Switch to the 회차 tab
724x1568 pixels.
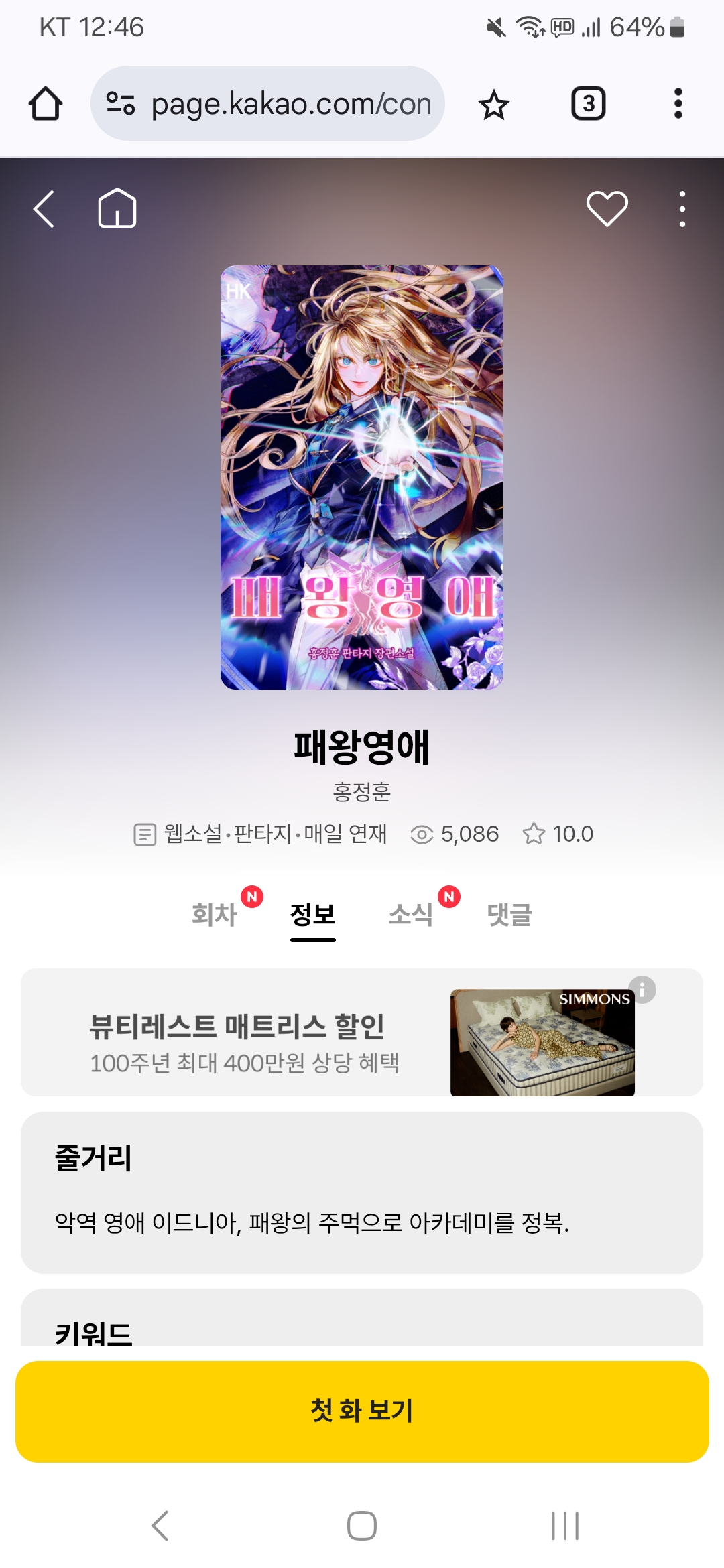[215, 914]
